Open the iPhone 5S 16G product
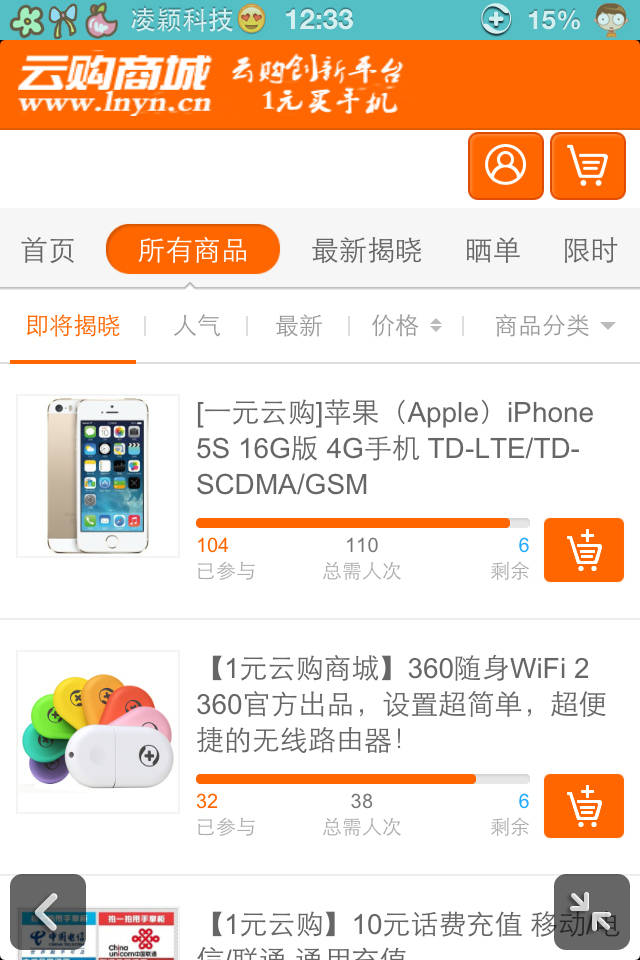This screenshot has height=960, width=640. point(394,448)
